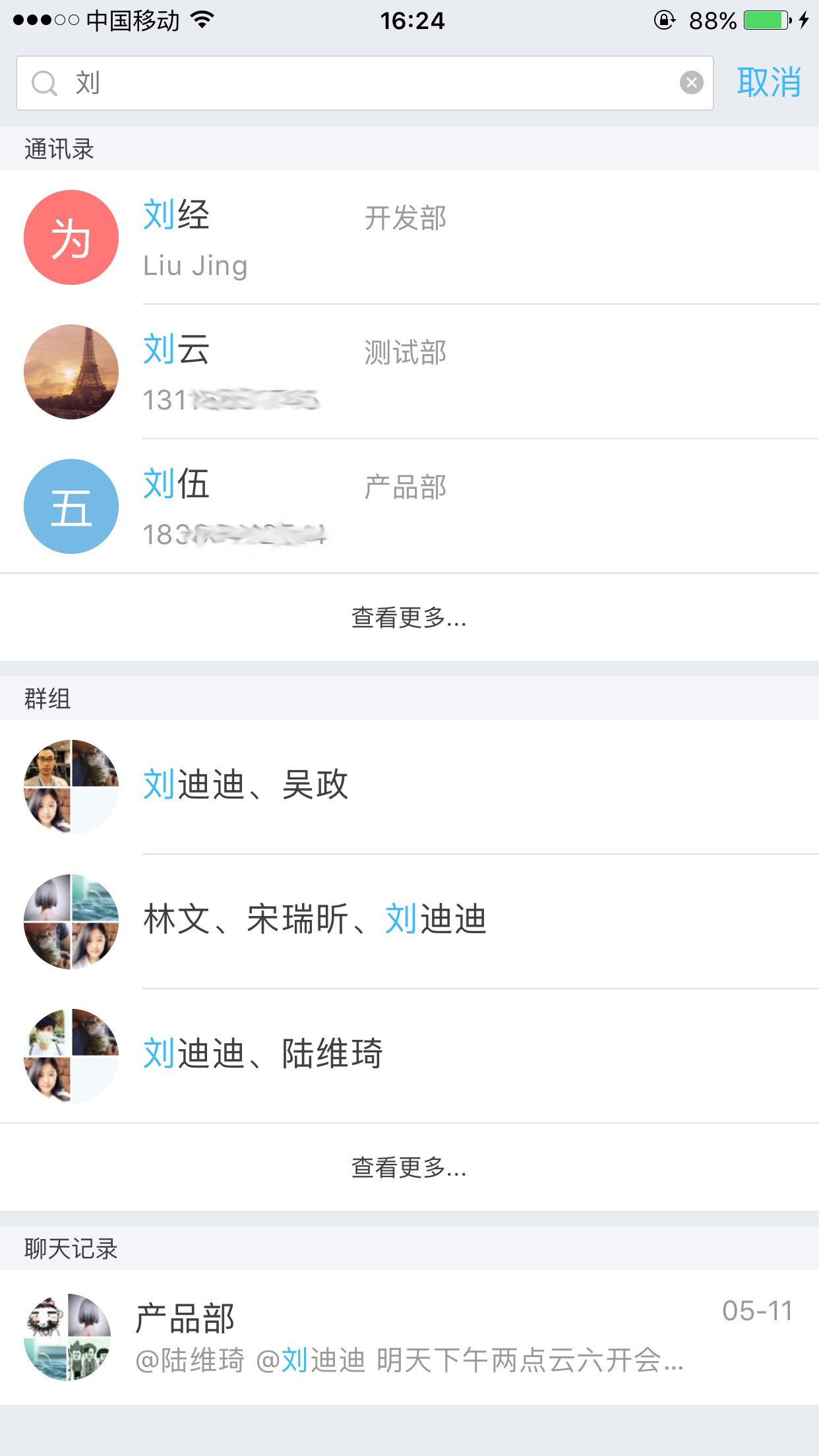View more results under 通讯录

point(409,618)
